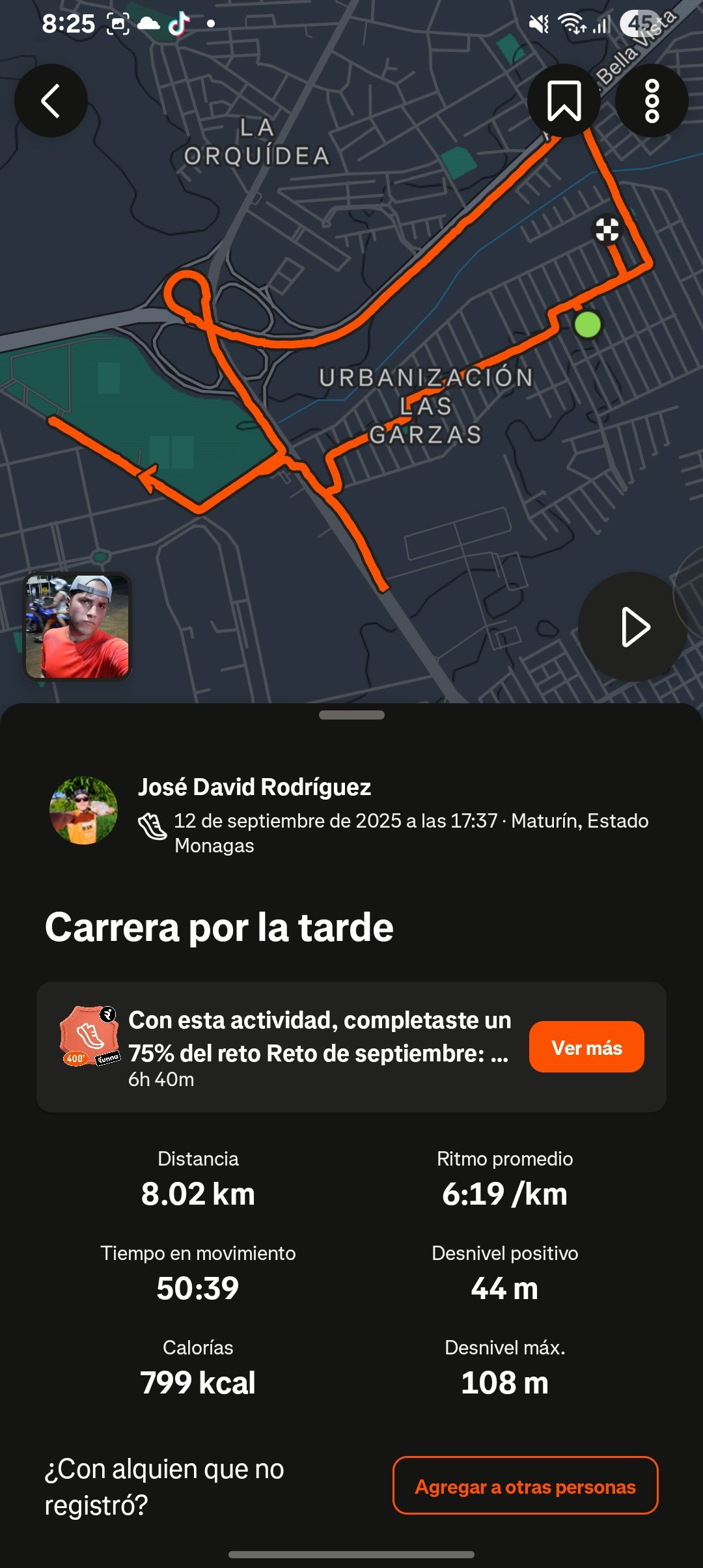Tap Ver más on the September challenge
Screen dimensions: 703x1568
[586, 1047]
